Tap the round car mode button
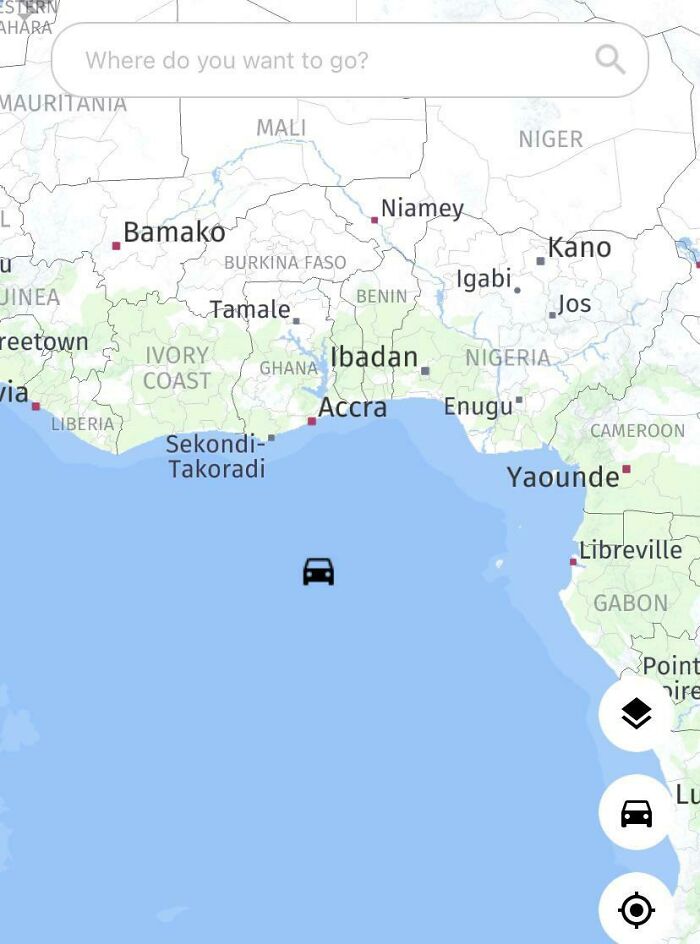The width and height of the screenshot is (700, 944). [636, 812]
